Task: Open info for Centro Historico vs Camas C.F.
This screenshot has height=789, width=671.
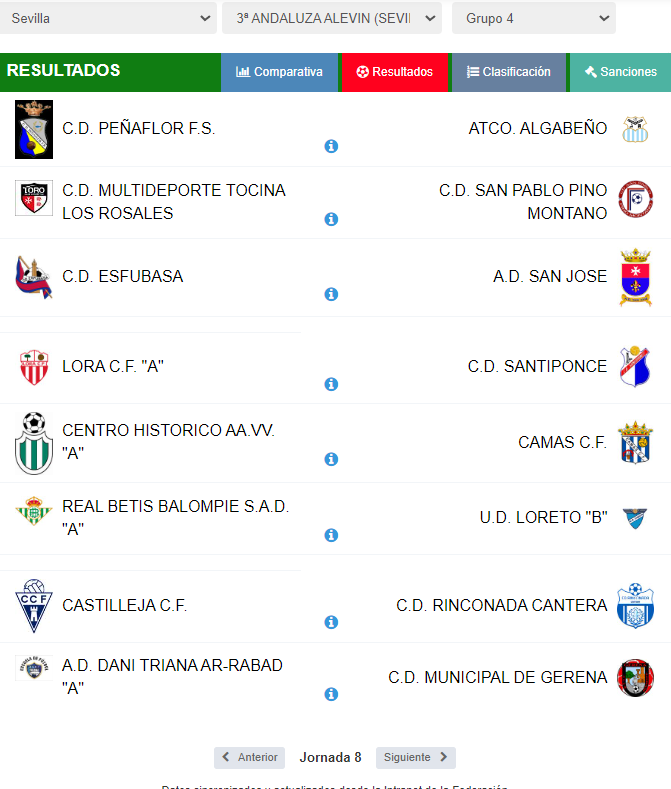Action: [331, 459]
